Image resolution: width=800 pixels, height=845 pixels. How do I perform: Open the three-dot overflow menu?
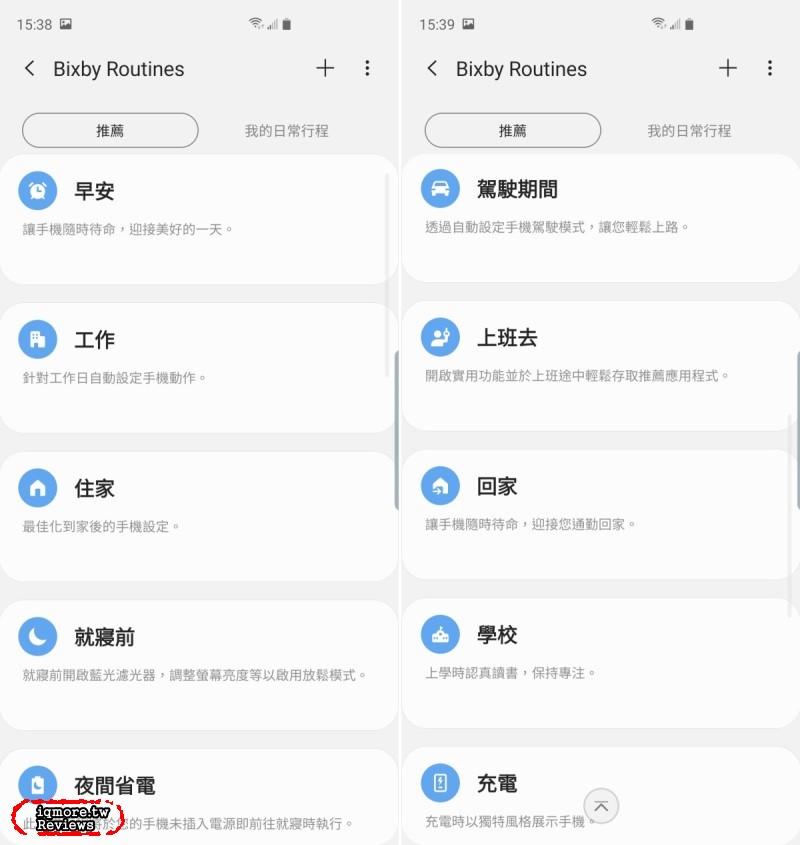click(x=367, y=69)
